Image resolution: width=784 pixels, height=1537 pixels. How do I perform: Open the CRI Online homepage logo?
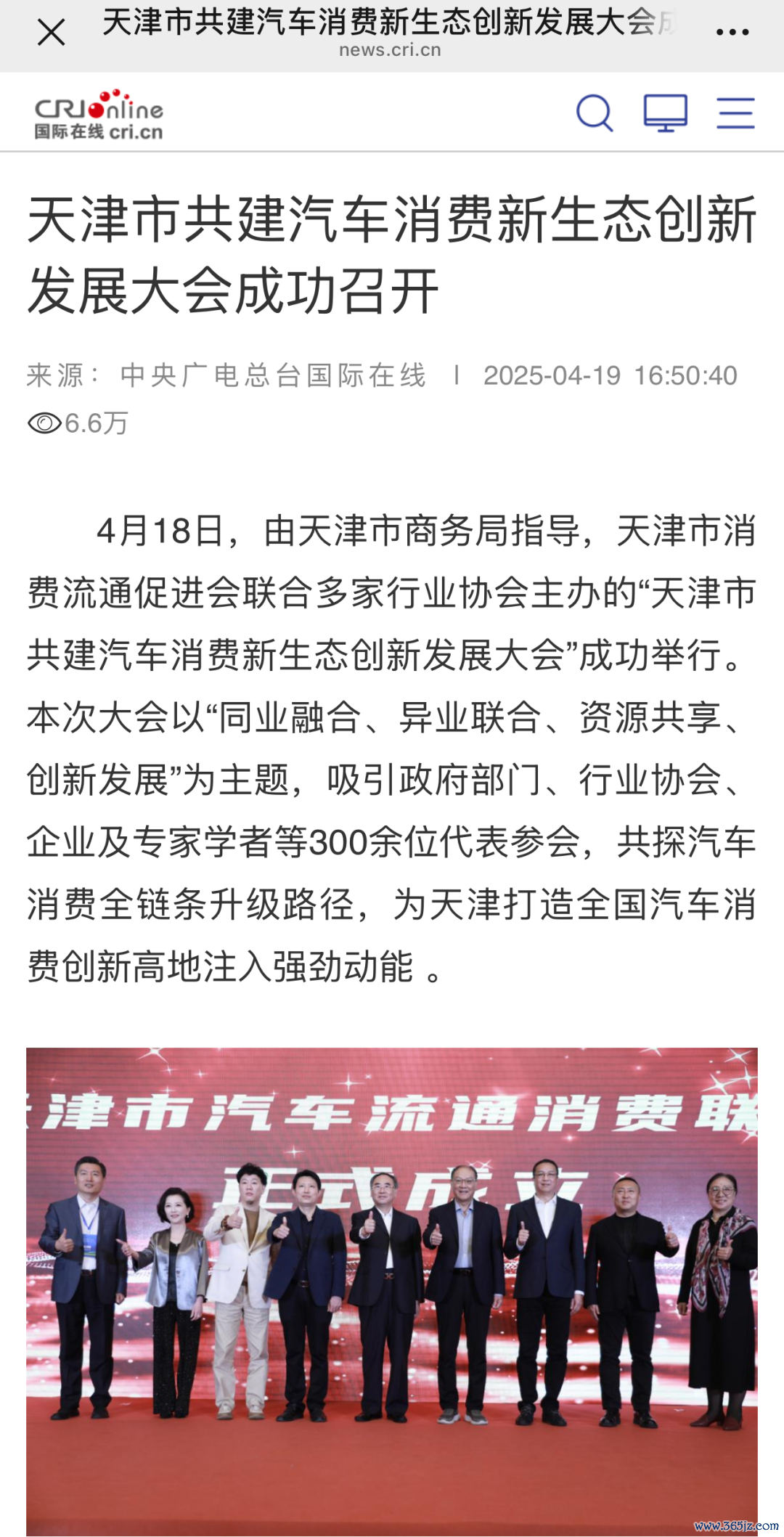click(99, 114)
